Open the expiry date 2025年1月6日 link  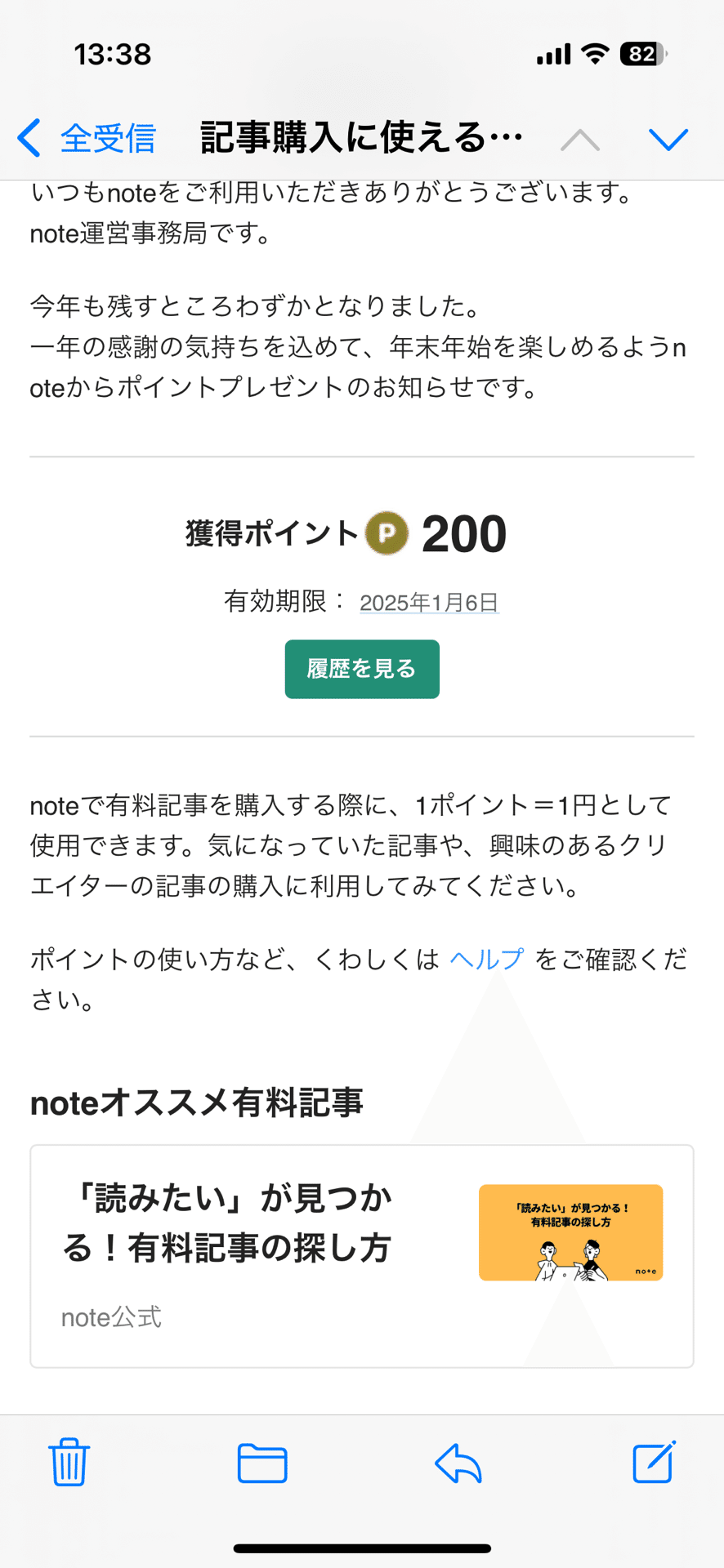pyautogui.click(x=429, y=603)
